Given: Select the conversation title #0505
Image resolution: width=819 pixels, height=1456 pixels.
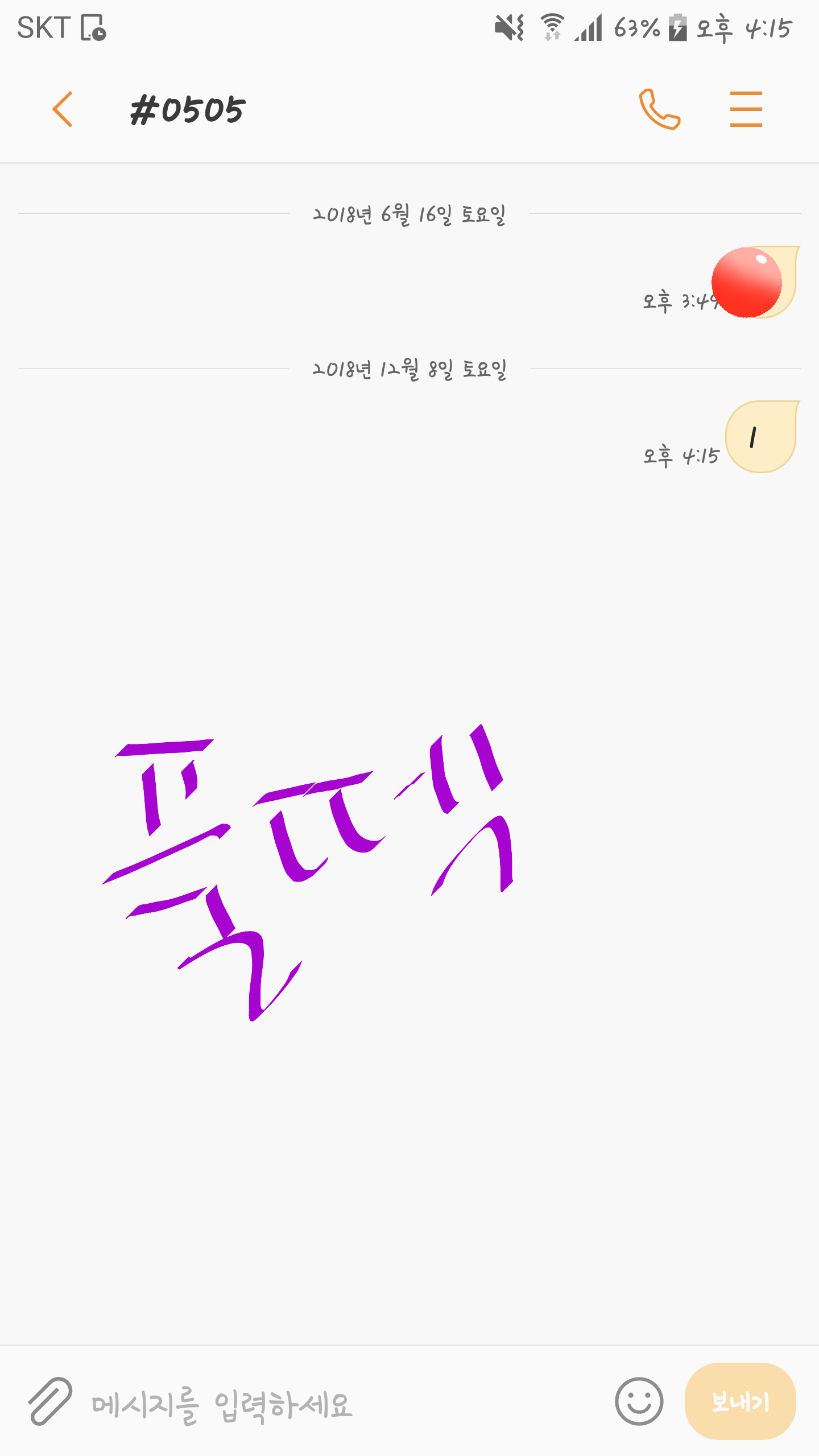Looking at the screenshot, I should point(188,109).
